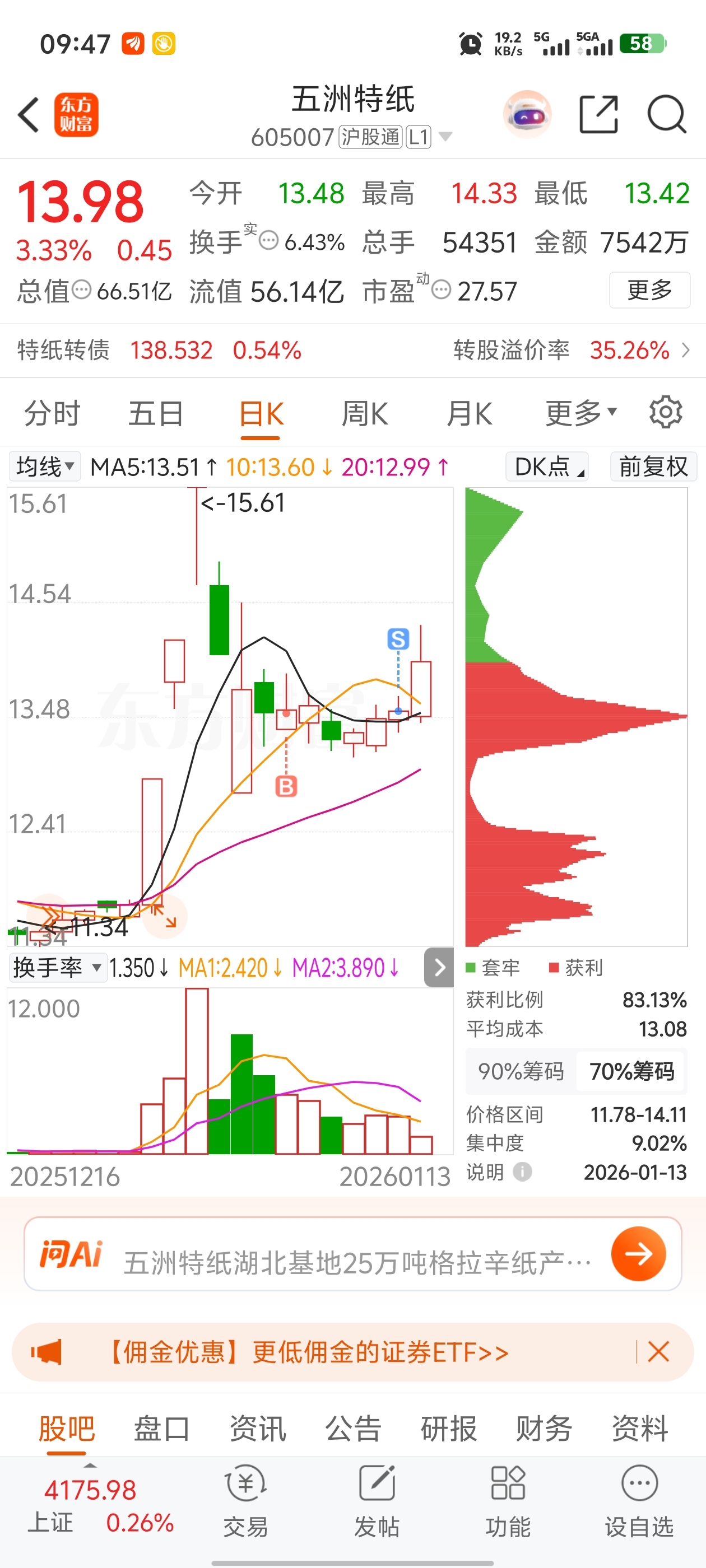Dismiss the 佣金优惠 banner
Screen dimensions: 706x1568
click(658, 1352)
